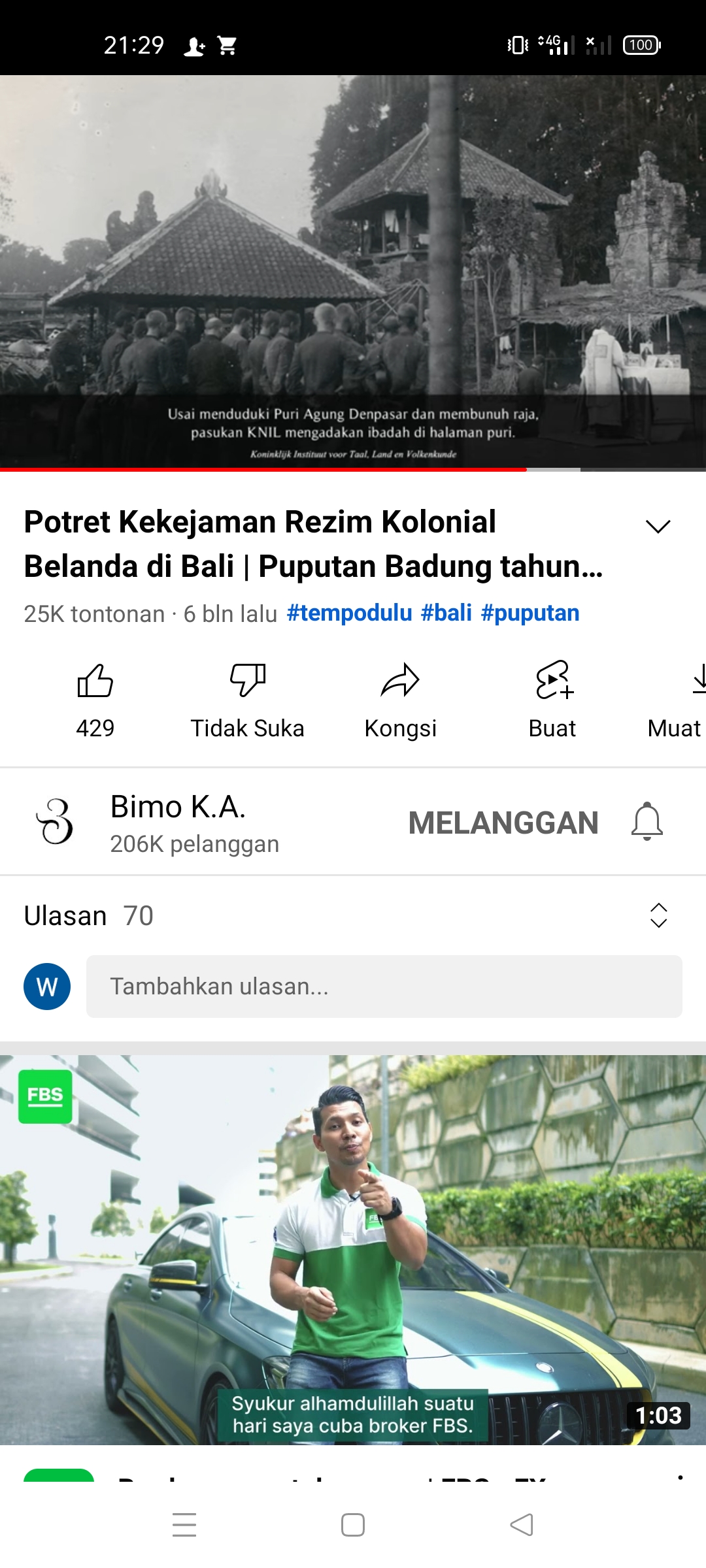
Task: Go back with the system back button
Action: point(522,1525)
